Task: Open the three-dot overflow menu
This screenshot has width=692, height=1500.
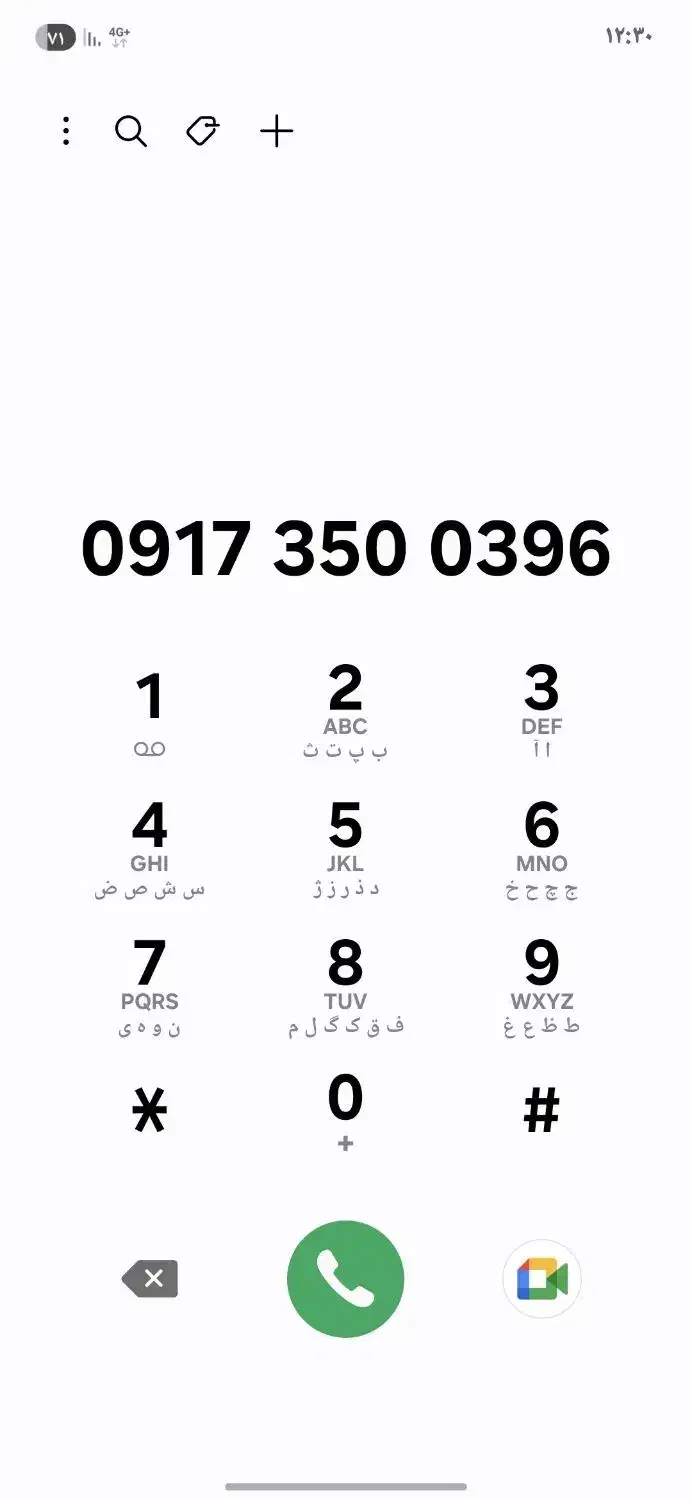Action: pyautogui.click(x=66, y=131)
